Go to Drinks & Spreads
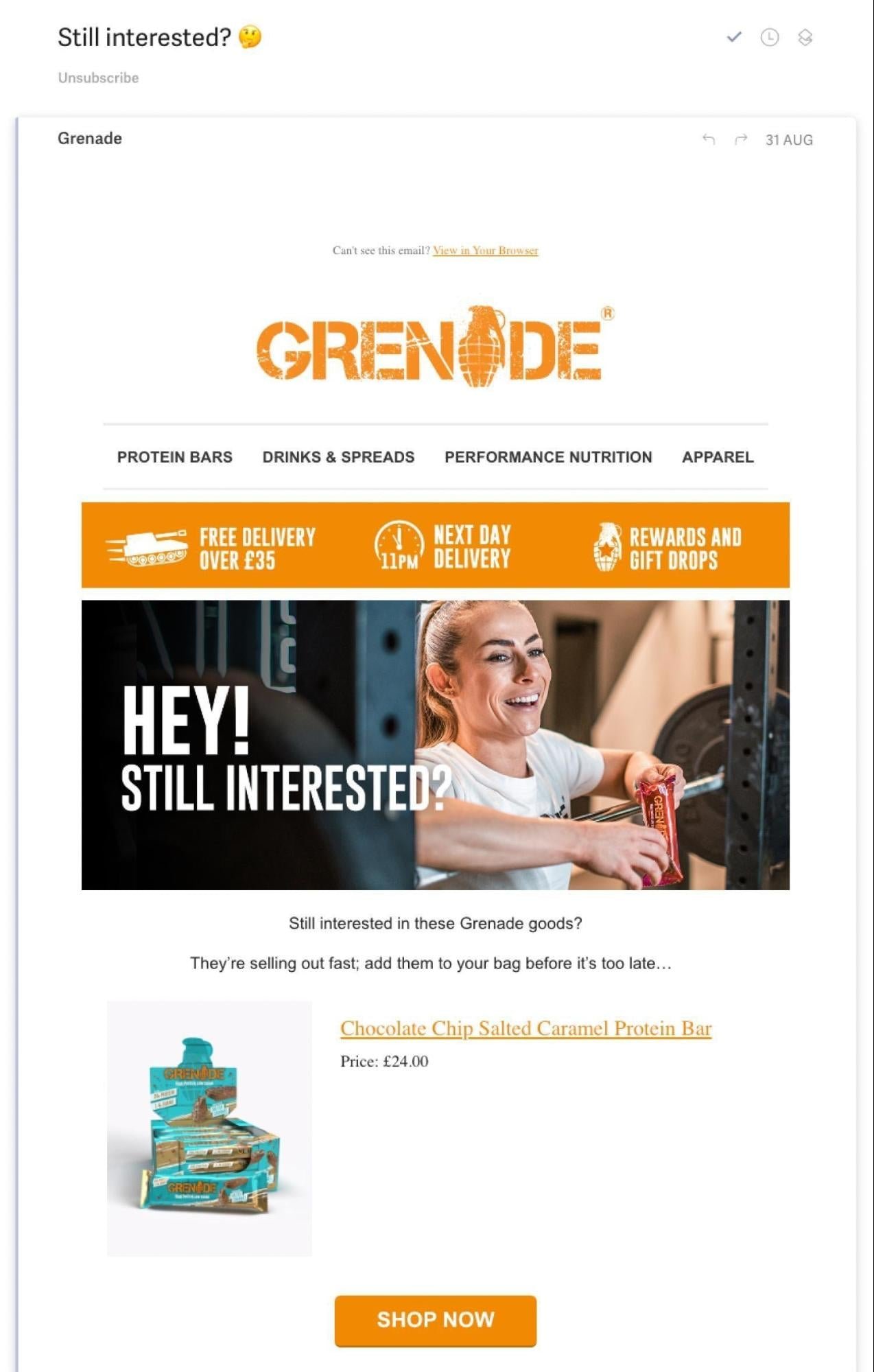 pos(338,457)
